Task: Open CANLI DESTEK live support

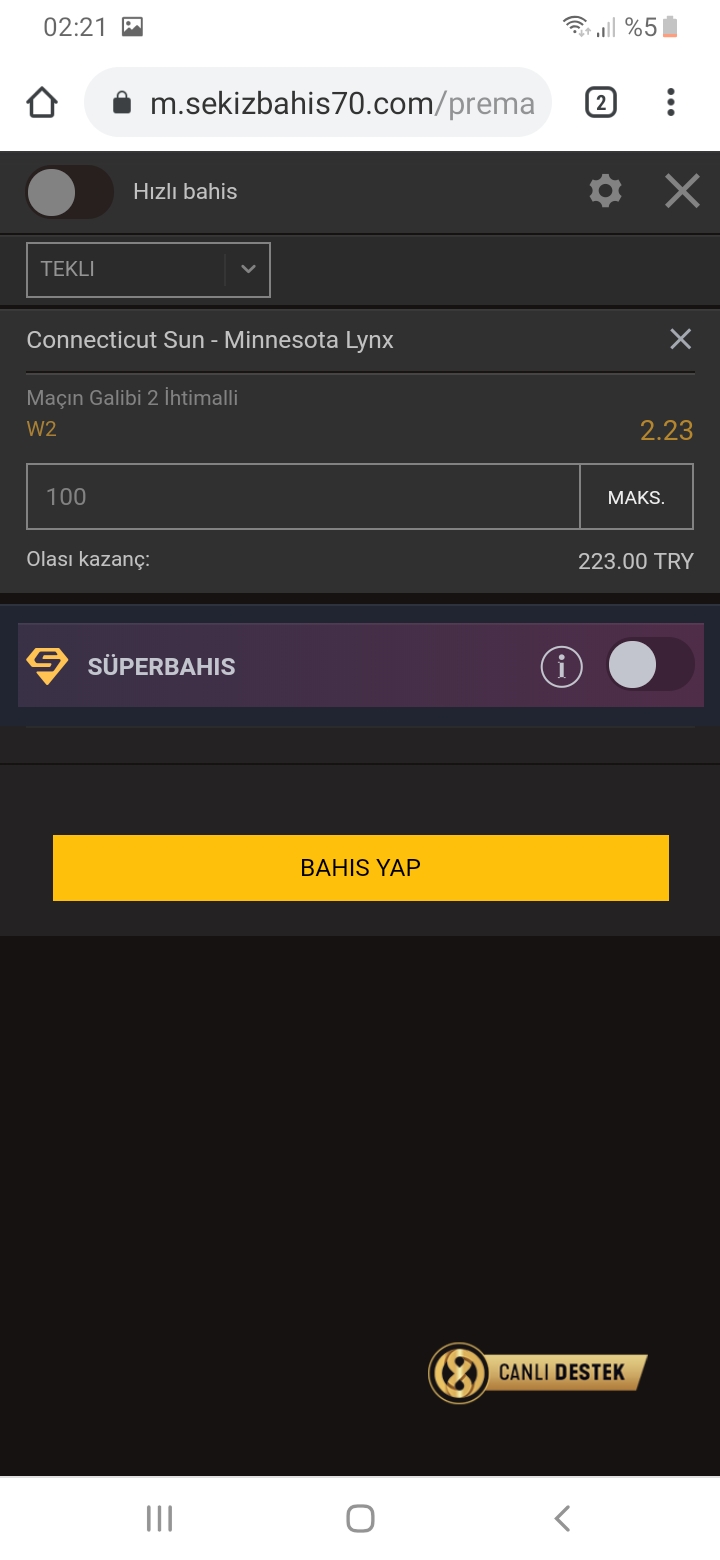Action: click(x=538, y=1373)
